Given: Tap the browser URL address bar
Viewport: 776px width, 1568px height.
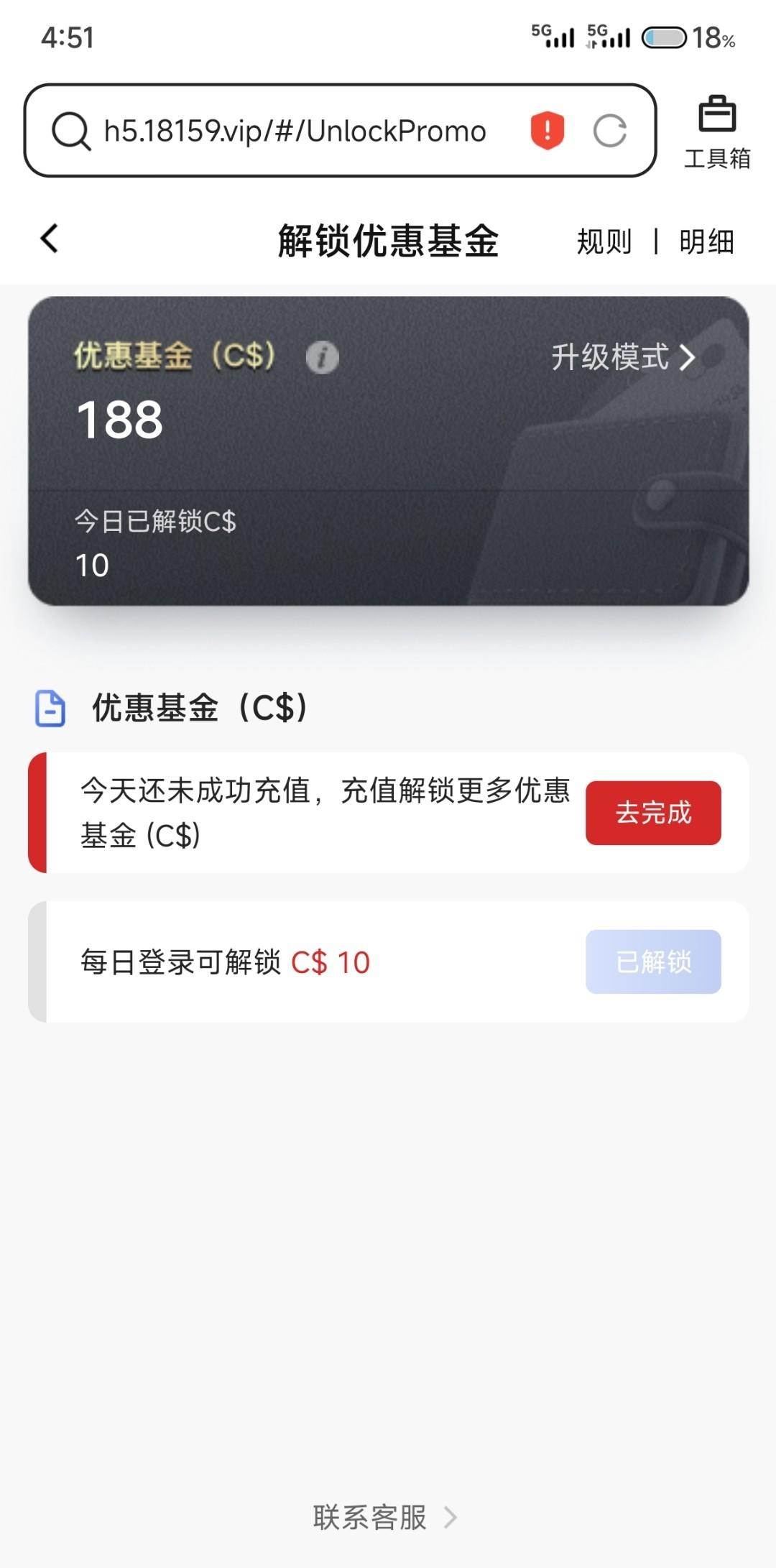Looking at the screenshot, I should pos(295,132).
